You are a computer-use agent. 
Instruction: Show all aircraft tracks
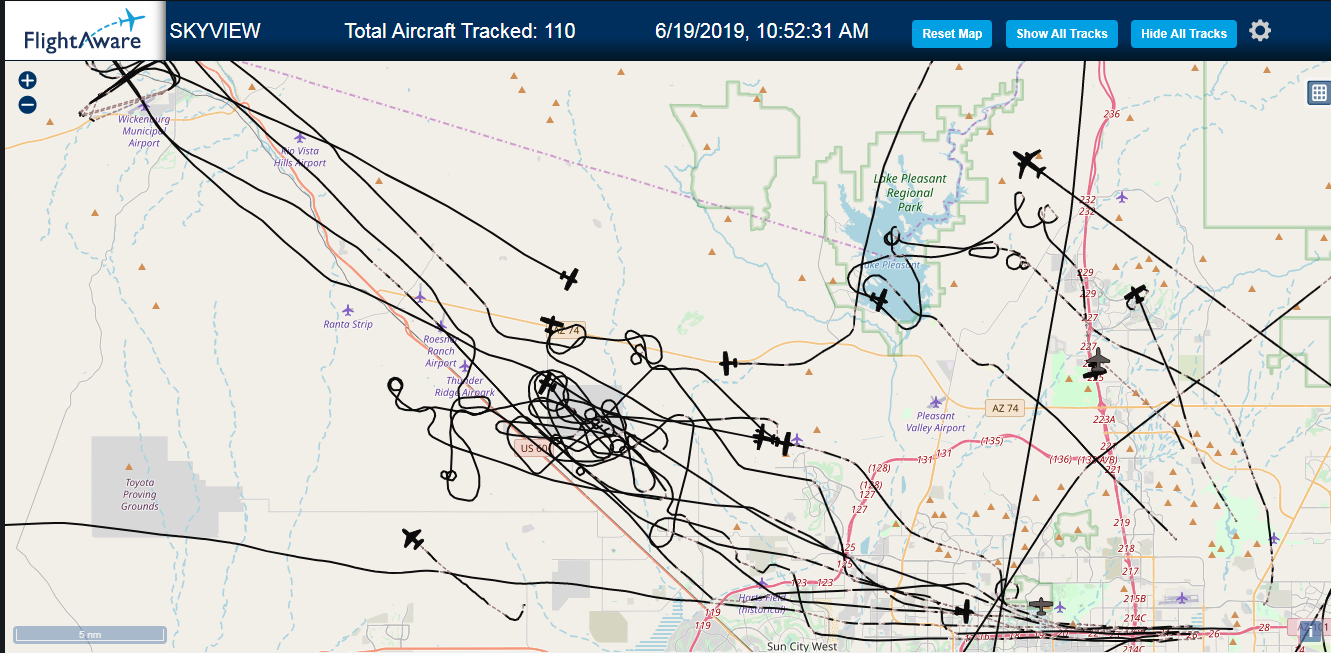1061,33
